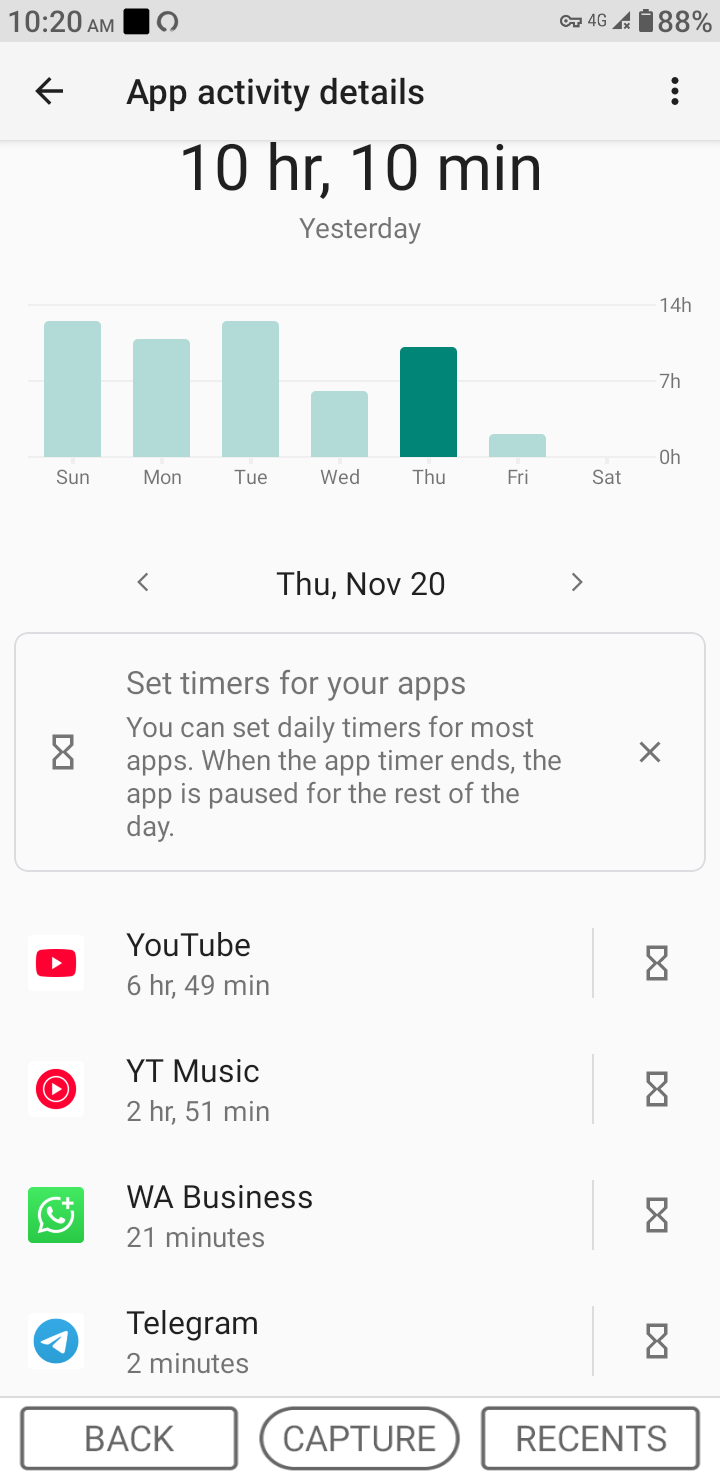The height and width of the screenshot is (1480, 720).
Task: Select the Wednesday bar in chart
Action: click(339, 424)
